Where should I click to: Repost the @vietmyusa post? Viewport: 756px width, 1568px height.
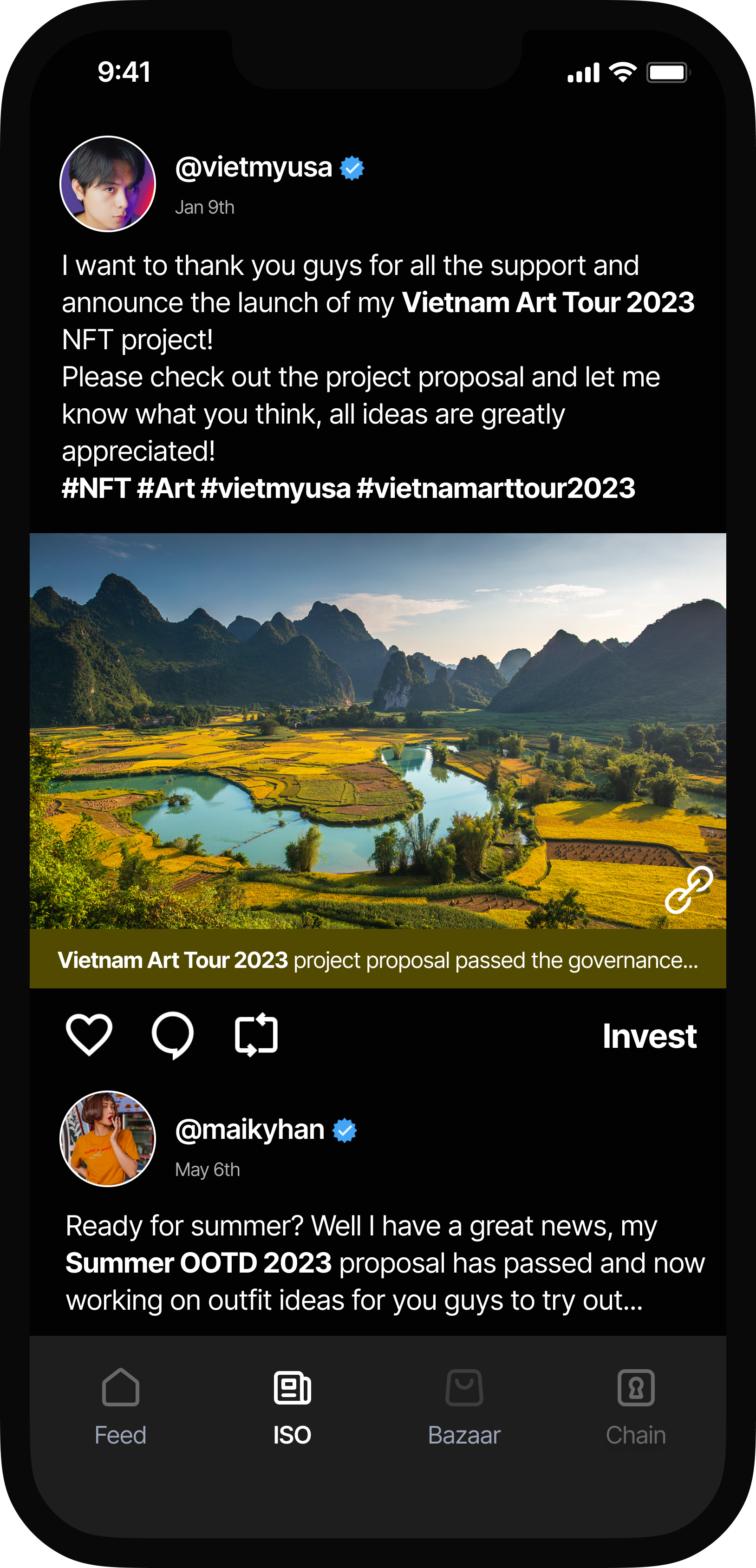pos(256,1035)
